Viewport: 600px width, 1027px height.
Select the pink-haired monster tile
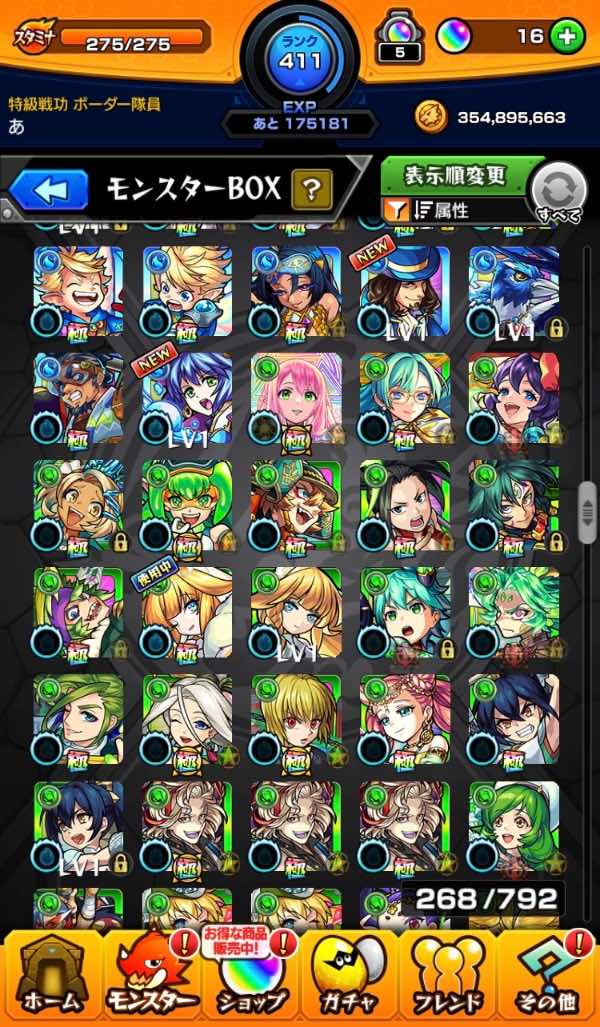tap(296, 398)
